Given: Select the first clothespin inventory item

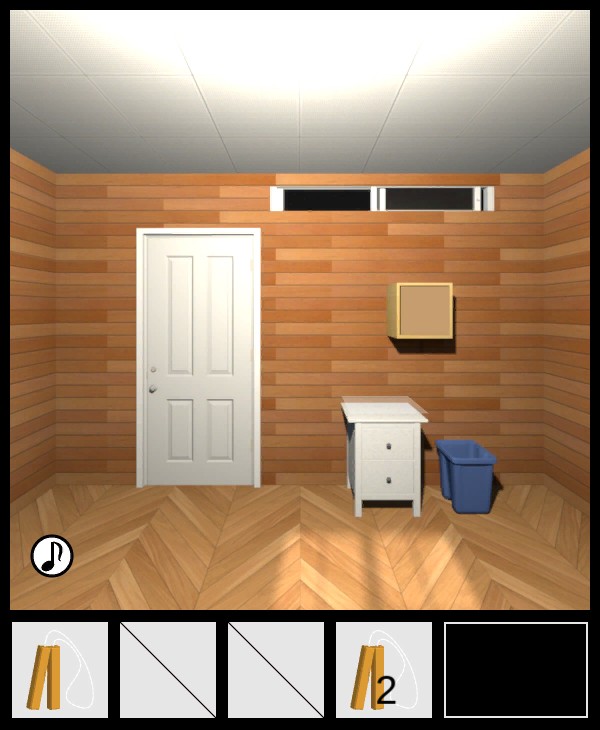Looking at the screenshot, I should pyautogui.click(x=59, y=670).
